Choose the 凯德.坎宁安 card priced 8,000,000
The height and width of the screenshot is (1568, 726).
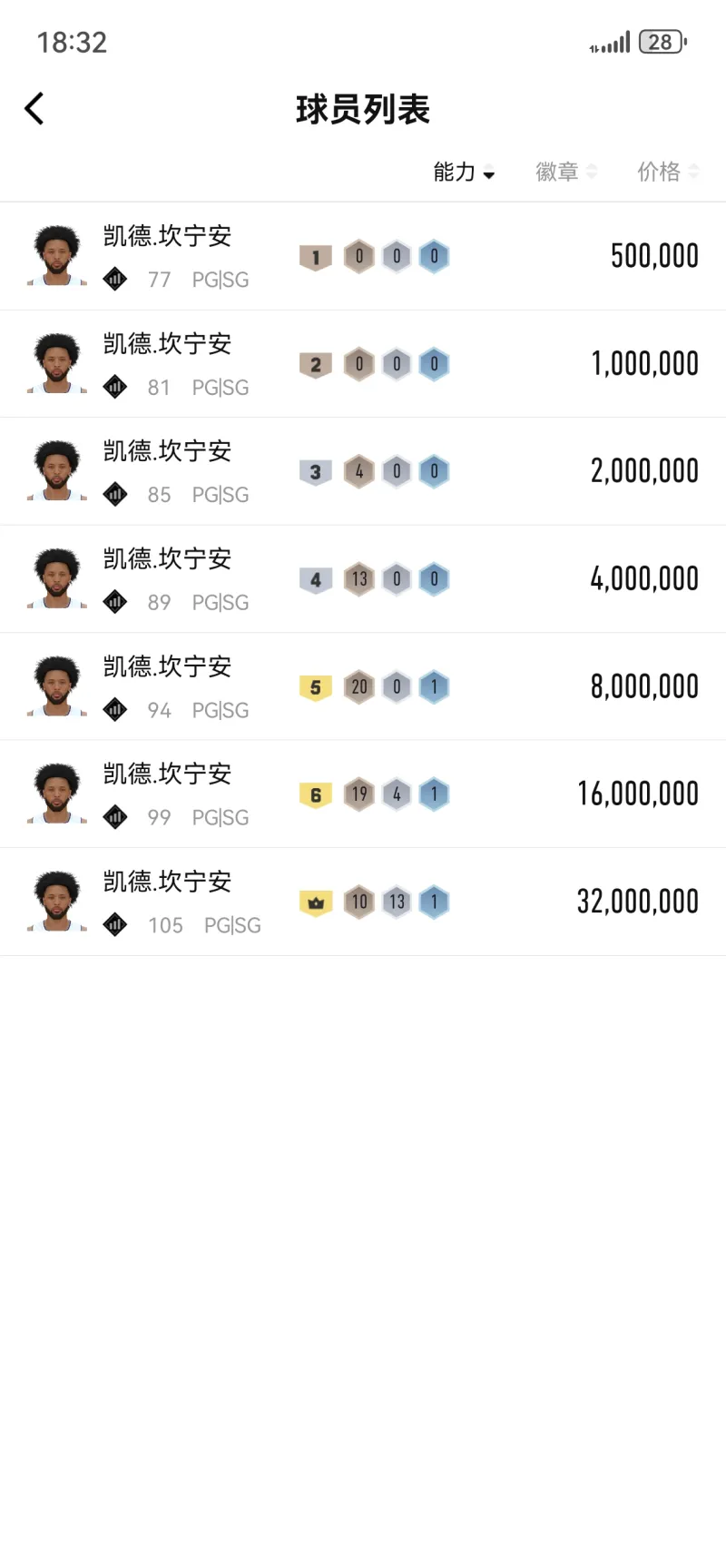pos(363,686)
